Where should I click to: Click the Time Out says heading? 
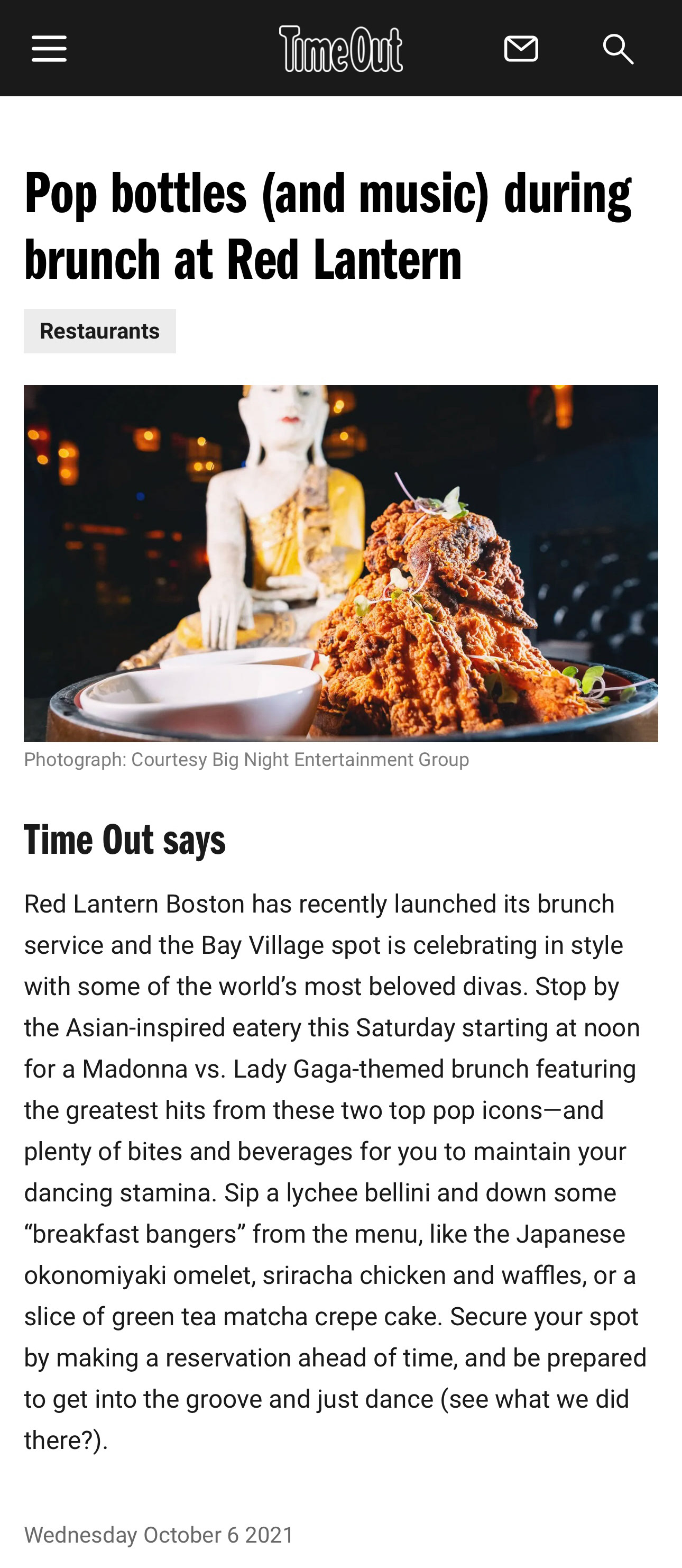pos(125,842)
